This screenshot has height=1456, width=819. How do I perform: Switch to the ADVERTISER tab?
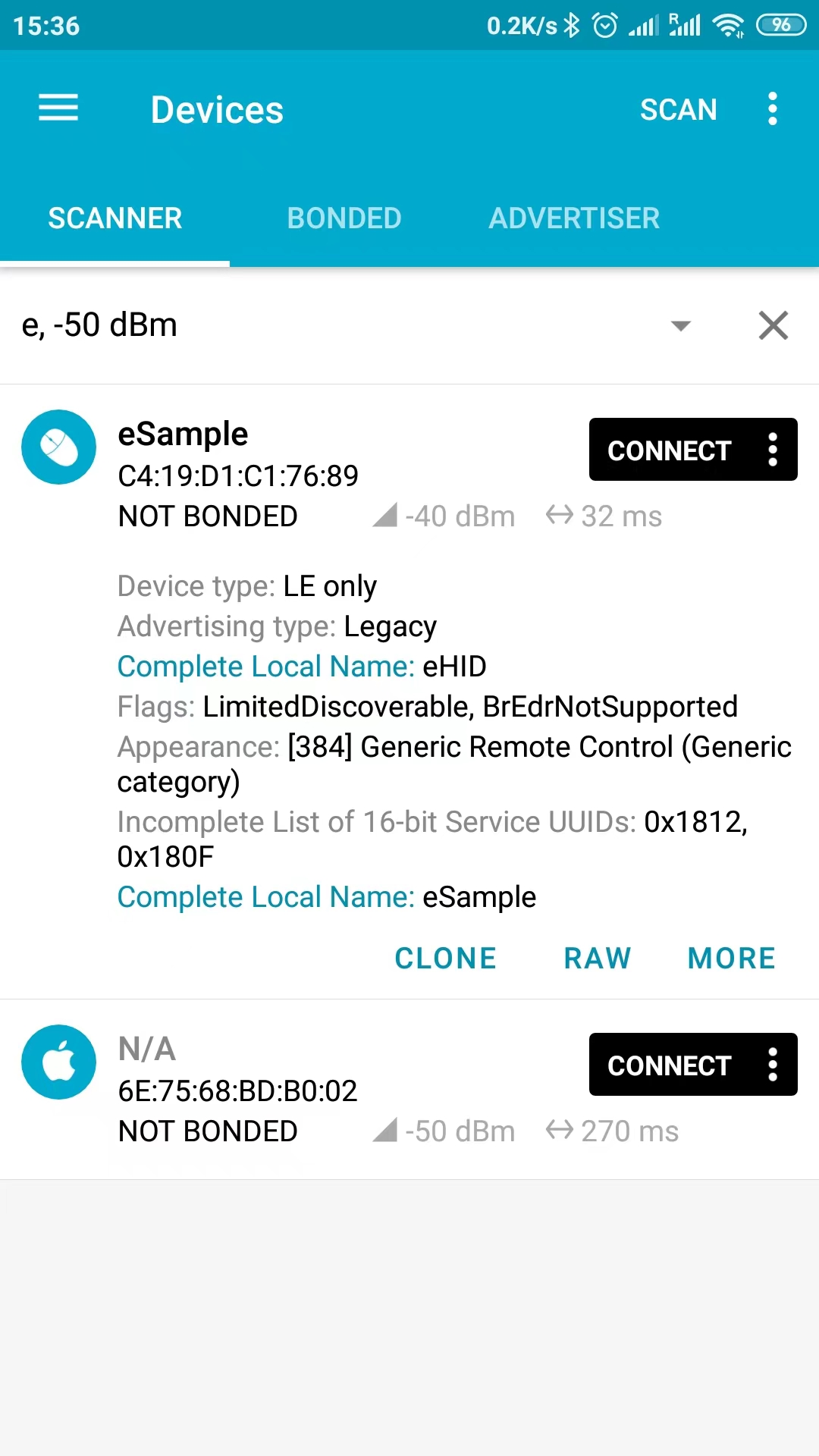[574, 218]
